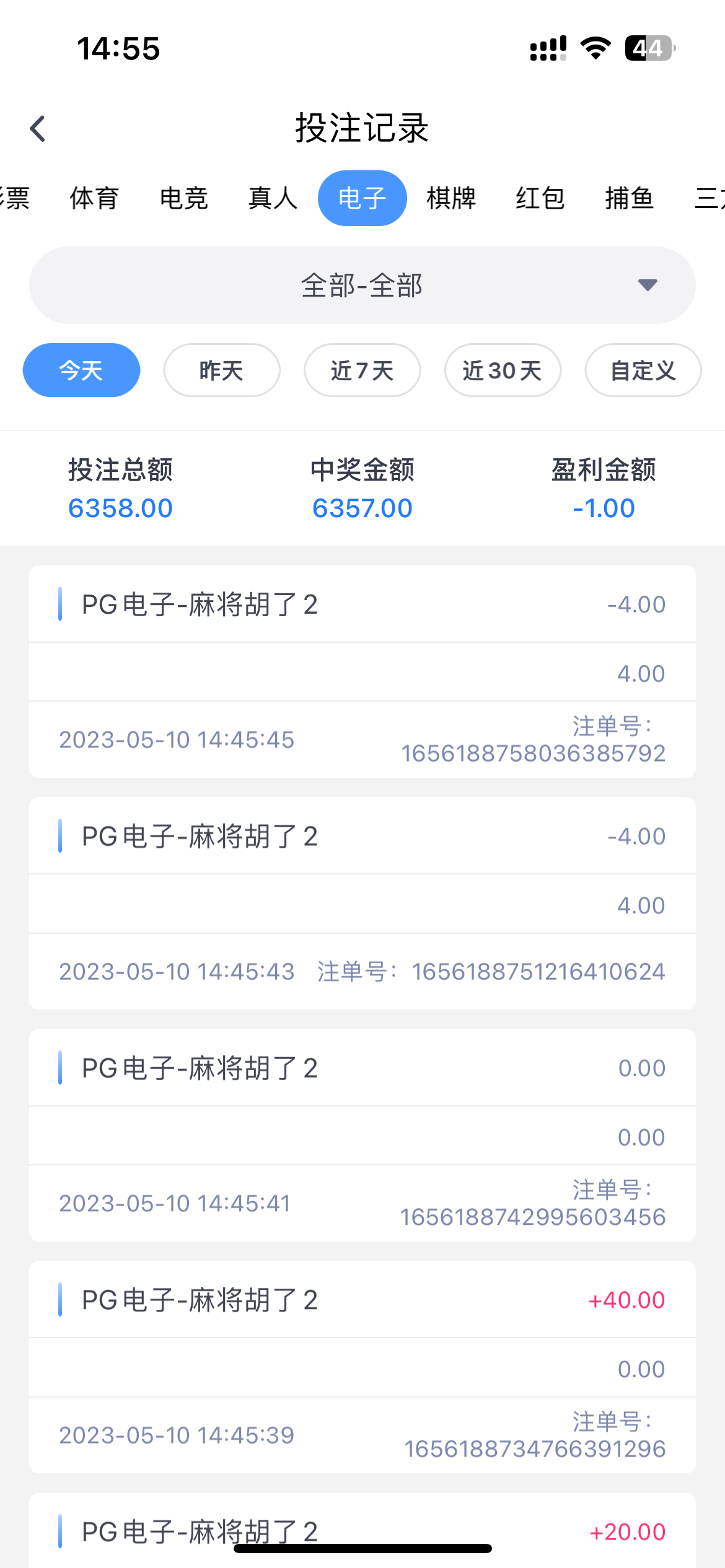
Task: Expand the category dropdown arrow
Action: tap(647, 285)
